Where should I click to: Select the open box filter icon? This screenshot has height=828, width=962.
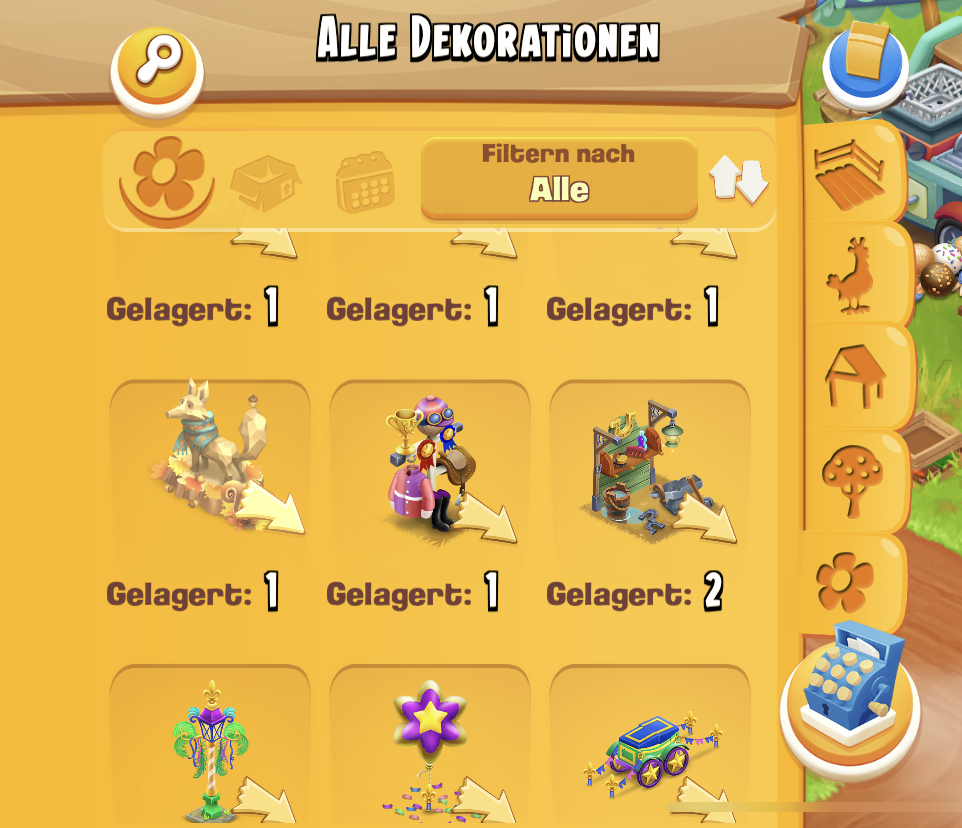265,182
